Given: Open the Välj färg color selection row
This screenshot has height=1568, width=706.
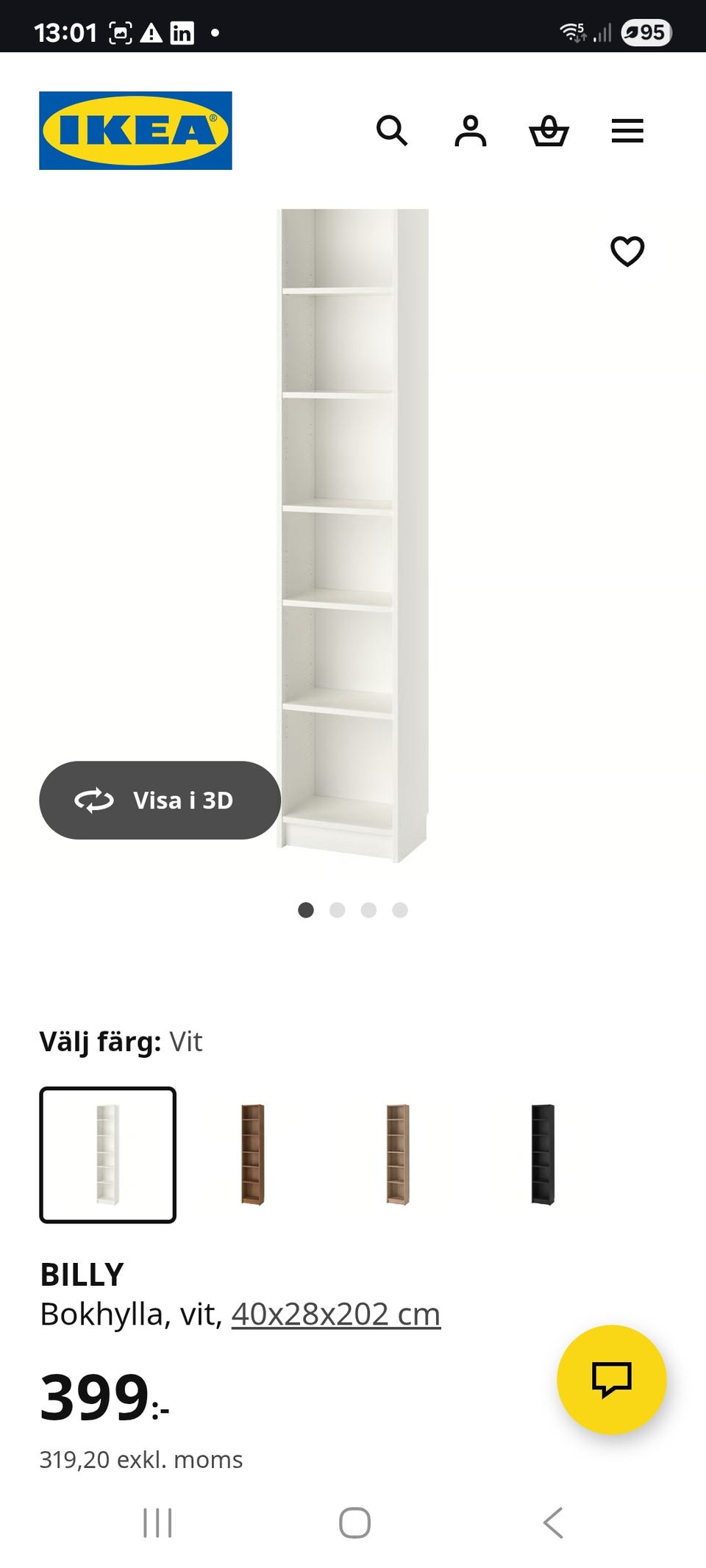Looking at the screenshot, I should (x=121, y=1041).
